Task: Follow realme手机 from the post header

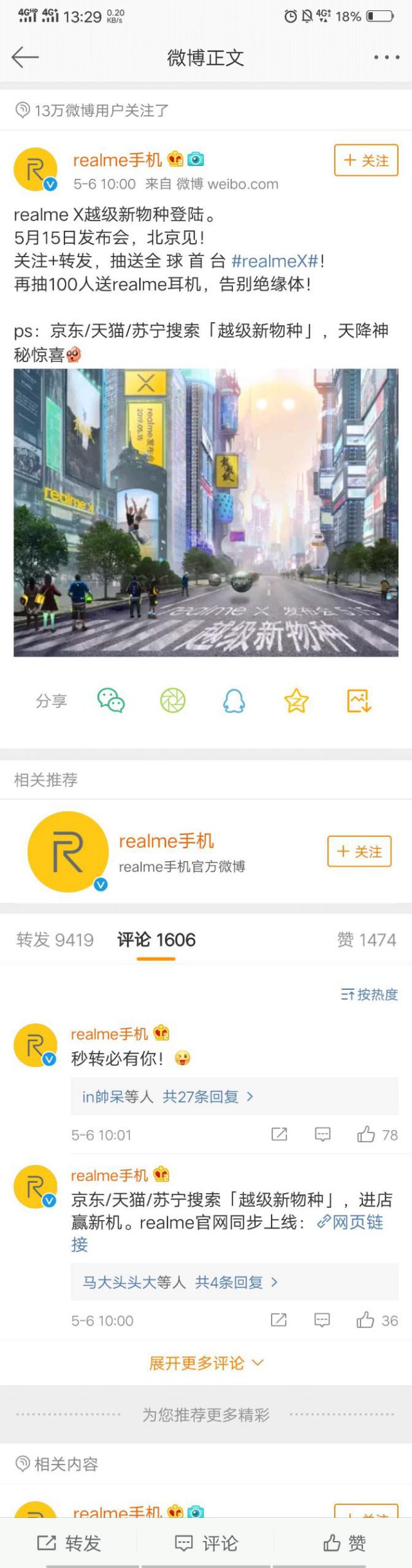Action: pyautogui.click(x=366, y=160)
